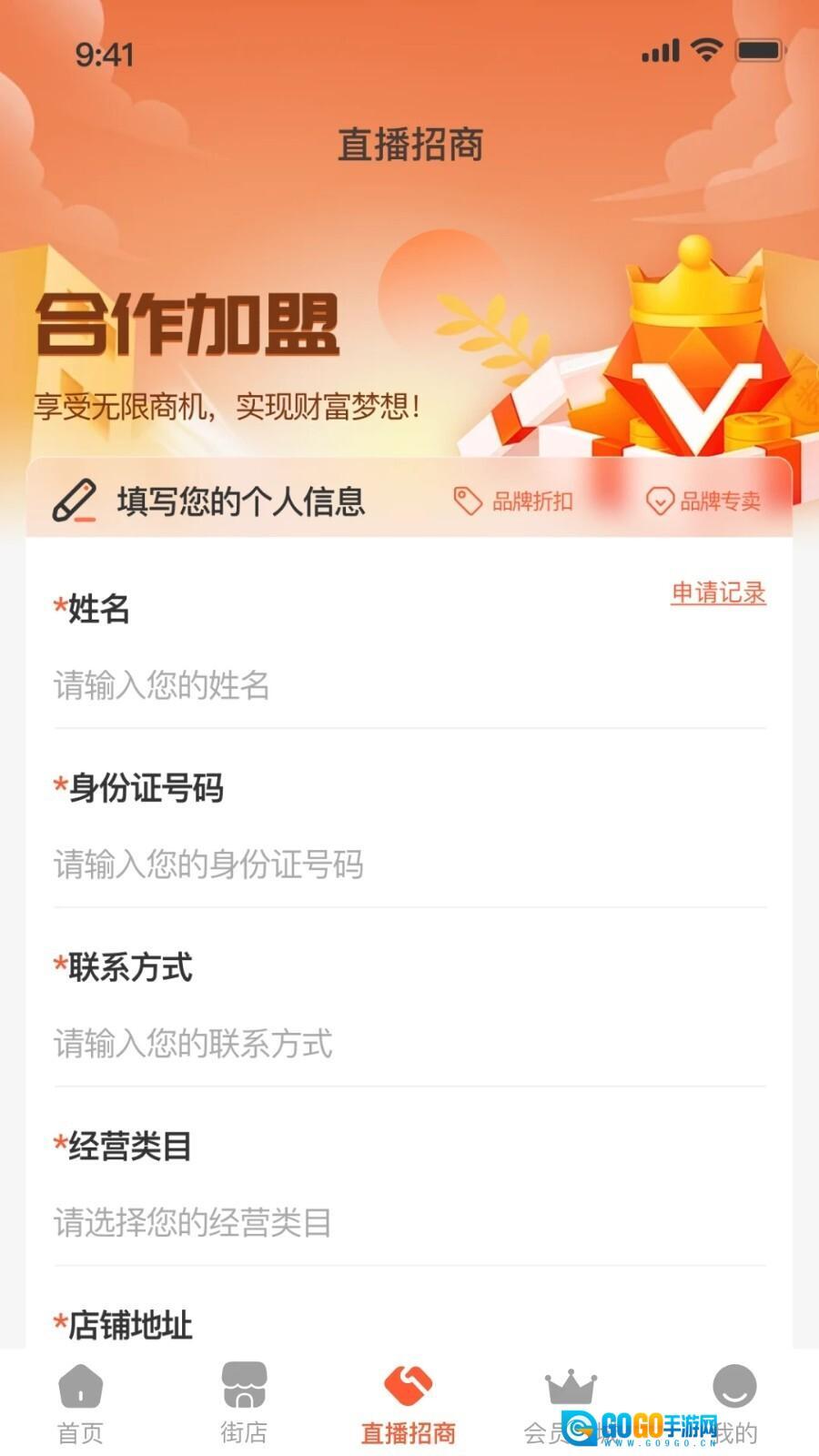
Task: Open the 会员 tab
Action: (569, 1404)
